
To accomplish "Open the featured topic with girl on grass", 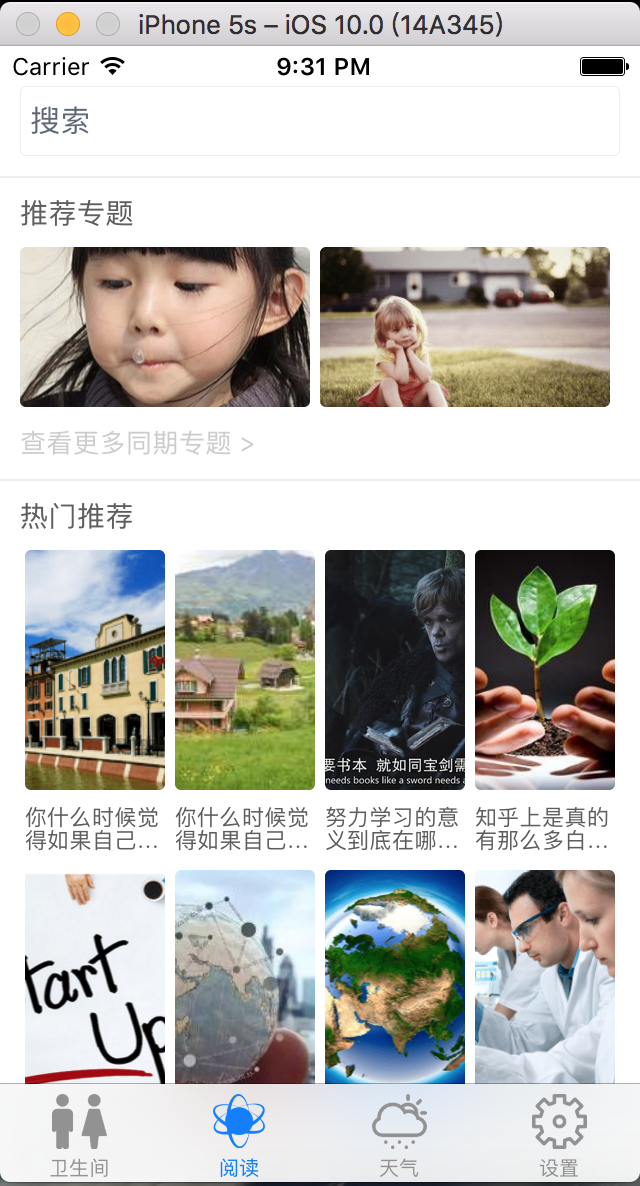I will coord(465,327).
